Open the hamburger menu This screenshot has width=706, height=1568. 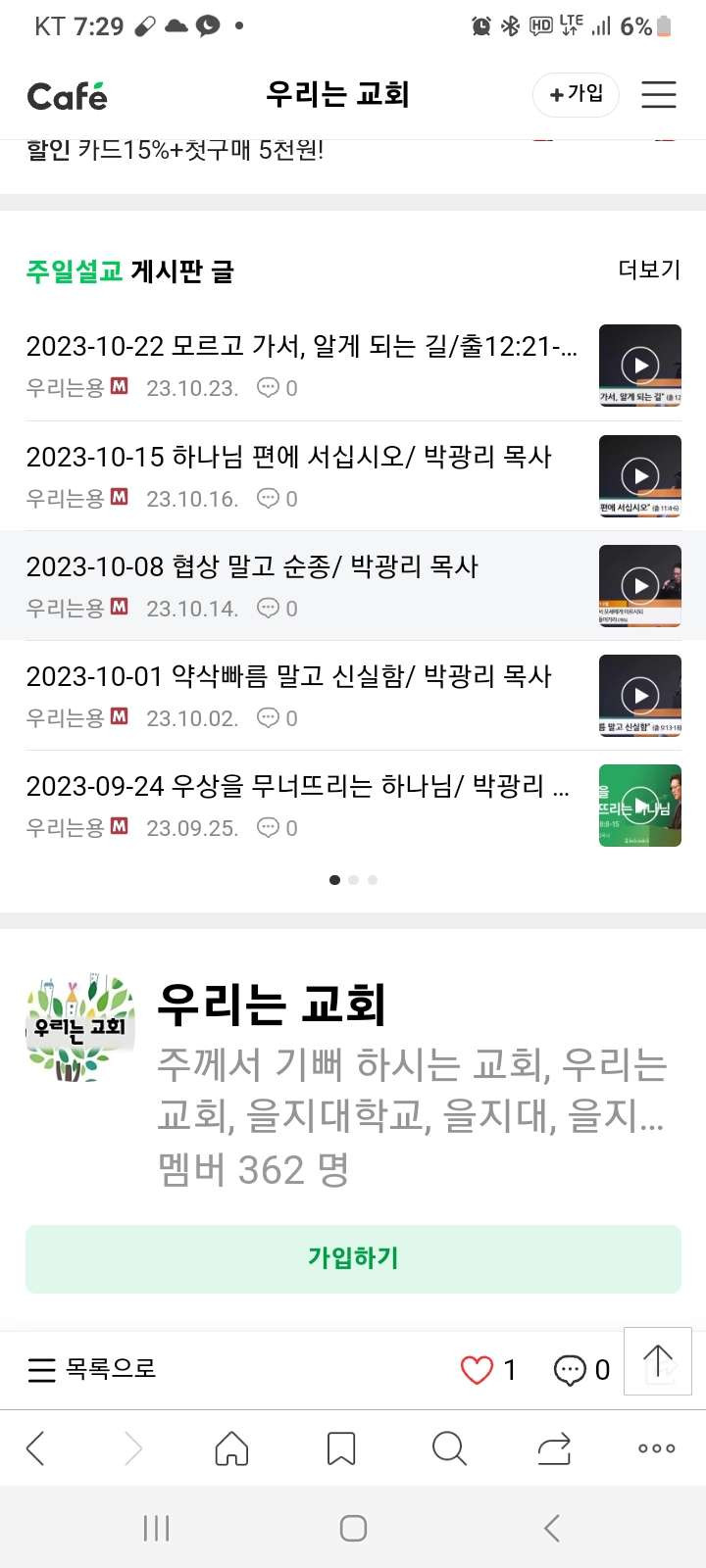(658, 94)
